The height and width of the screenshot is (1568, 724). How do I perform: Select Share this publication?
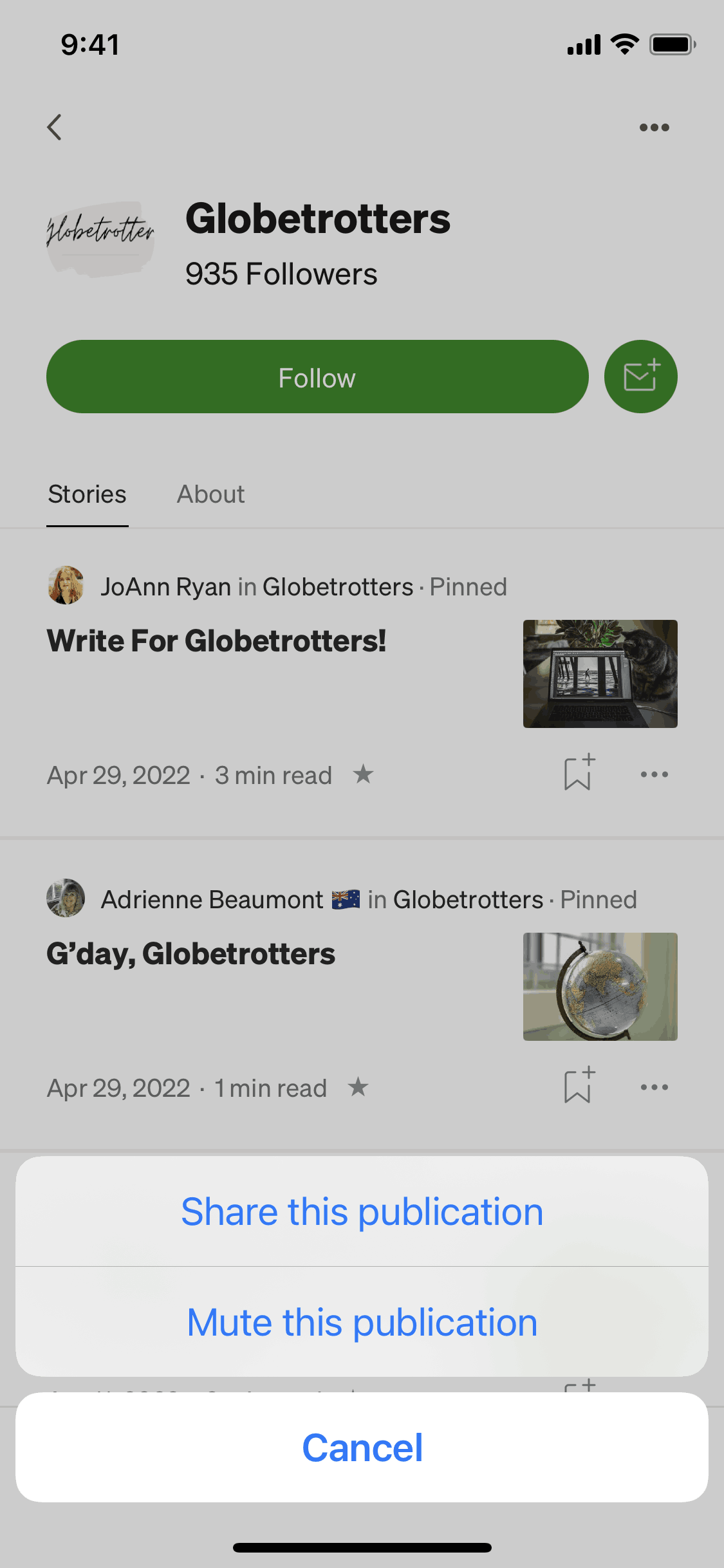362,1211
